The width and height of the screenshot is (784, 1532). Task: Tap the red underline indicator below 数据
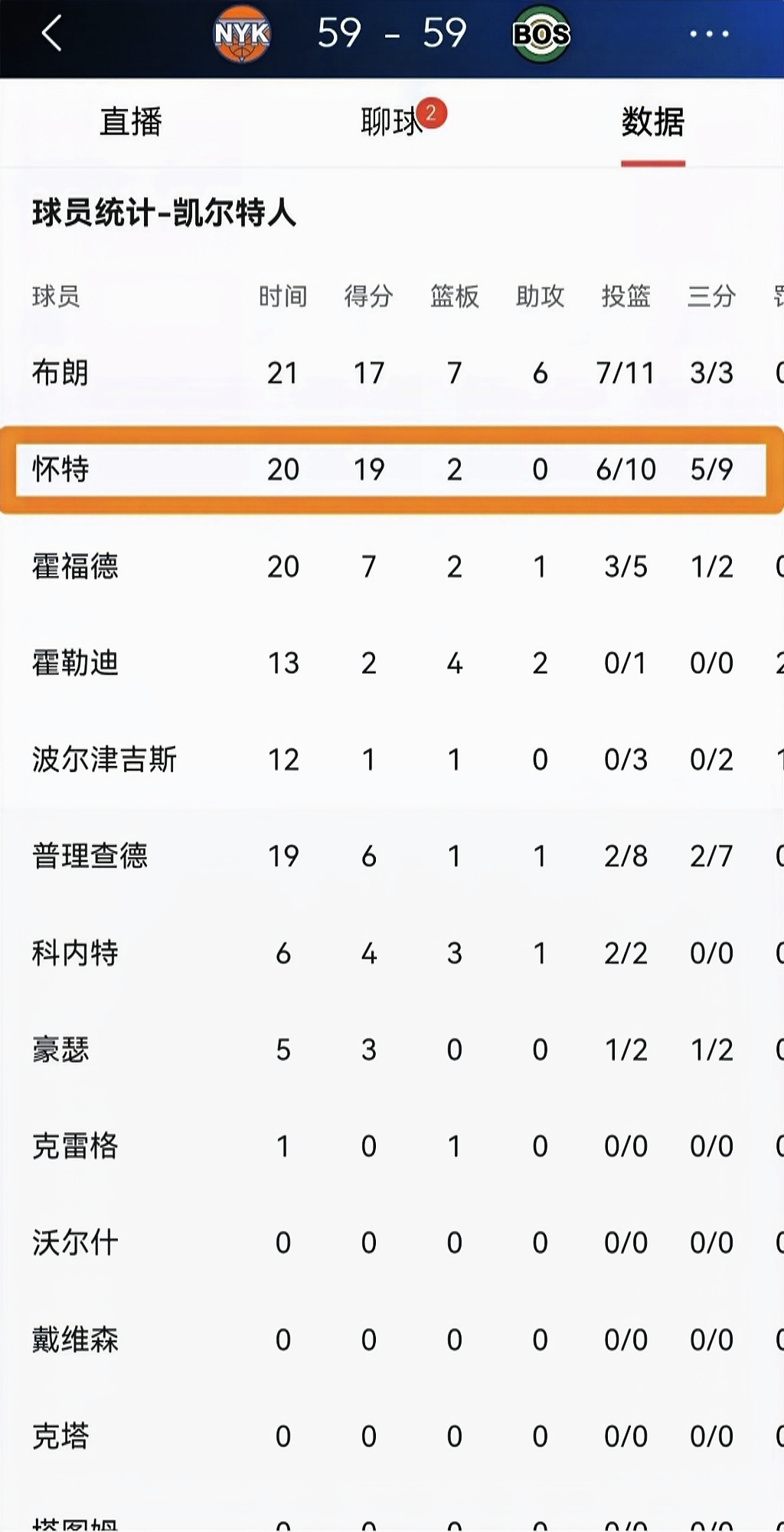pyautogui.click(x=654, y=161)
